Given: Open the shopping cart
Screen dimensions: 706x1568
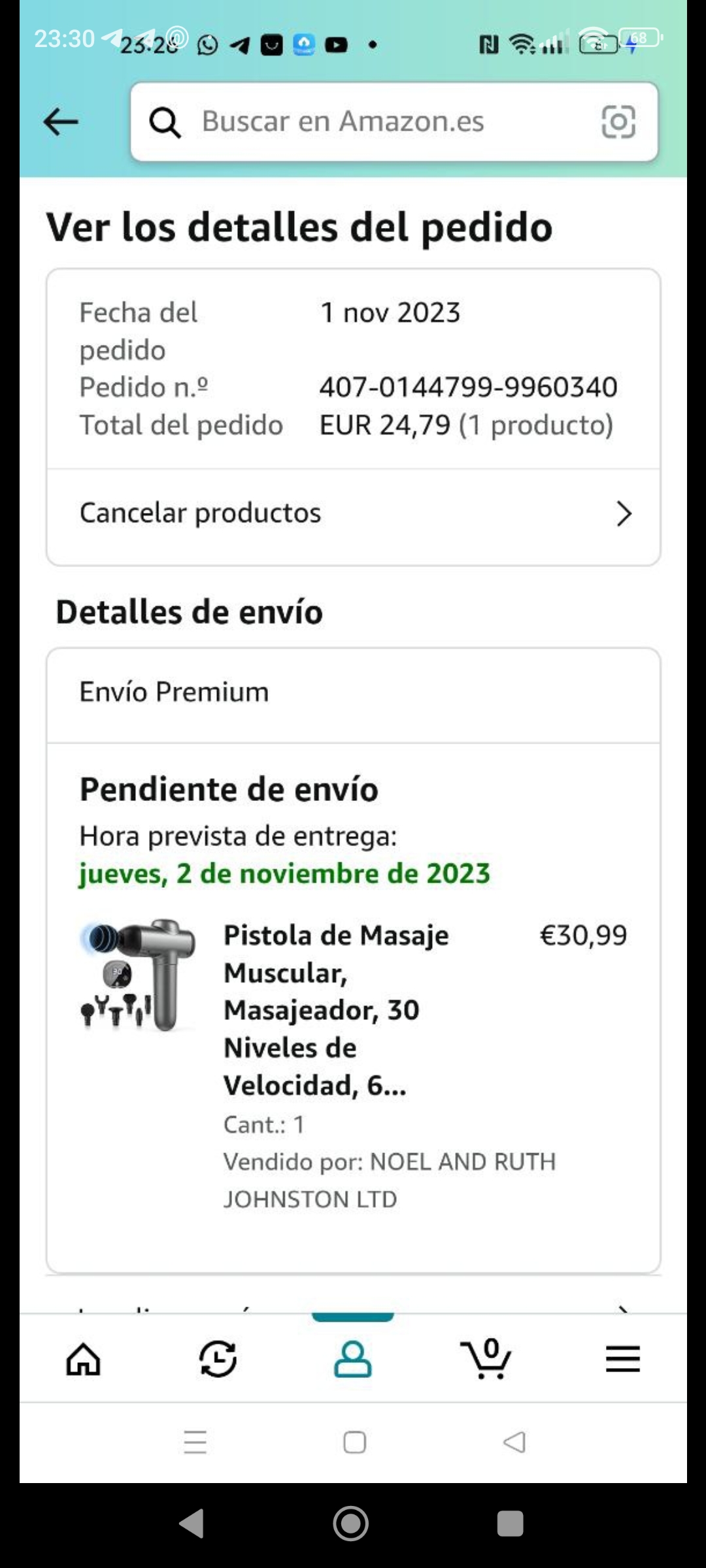Looking at the screenshot, I should [488, 1359].
